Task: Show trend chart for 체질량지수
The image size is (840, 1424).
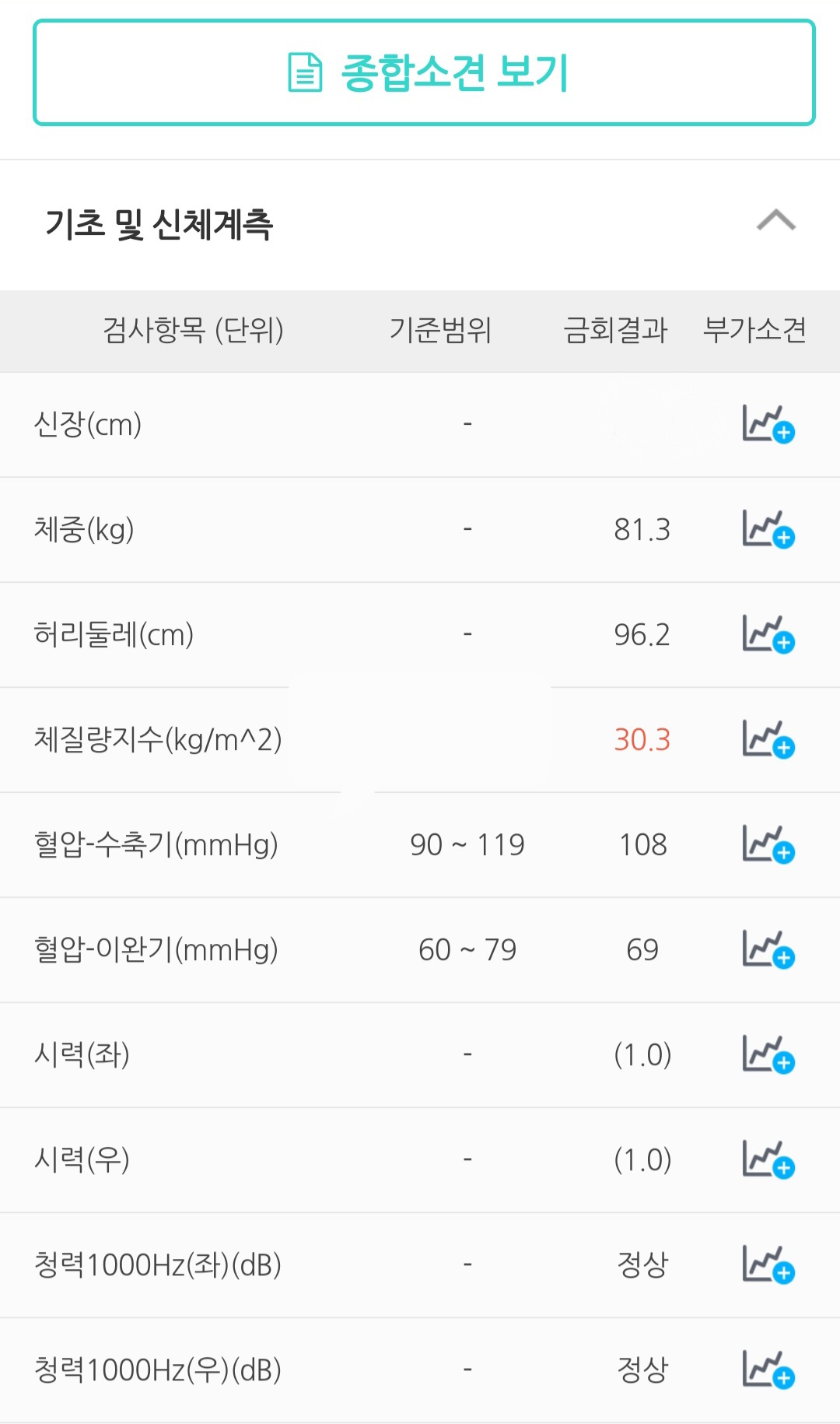Action: (x=768, y=739)
